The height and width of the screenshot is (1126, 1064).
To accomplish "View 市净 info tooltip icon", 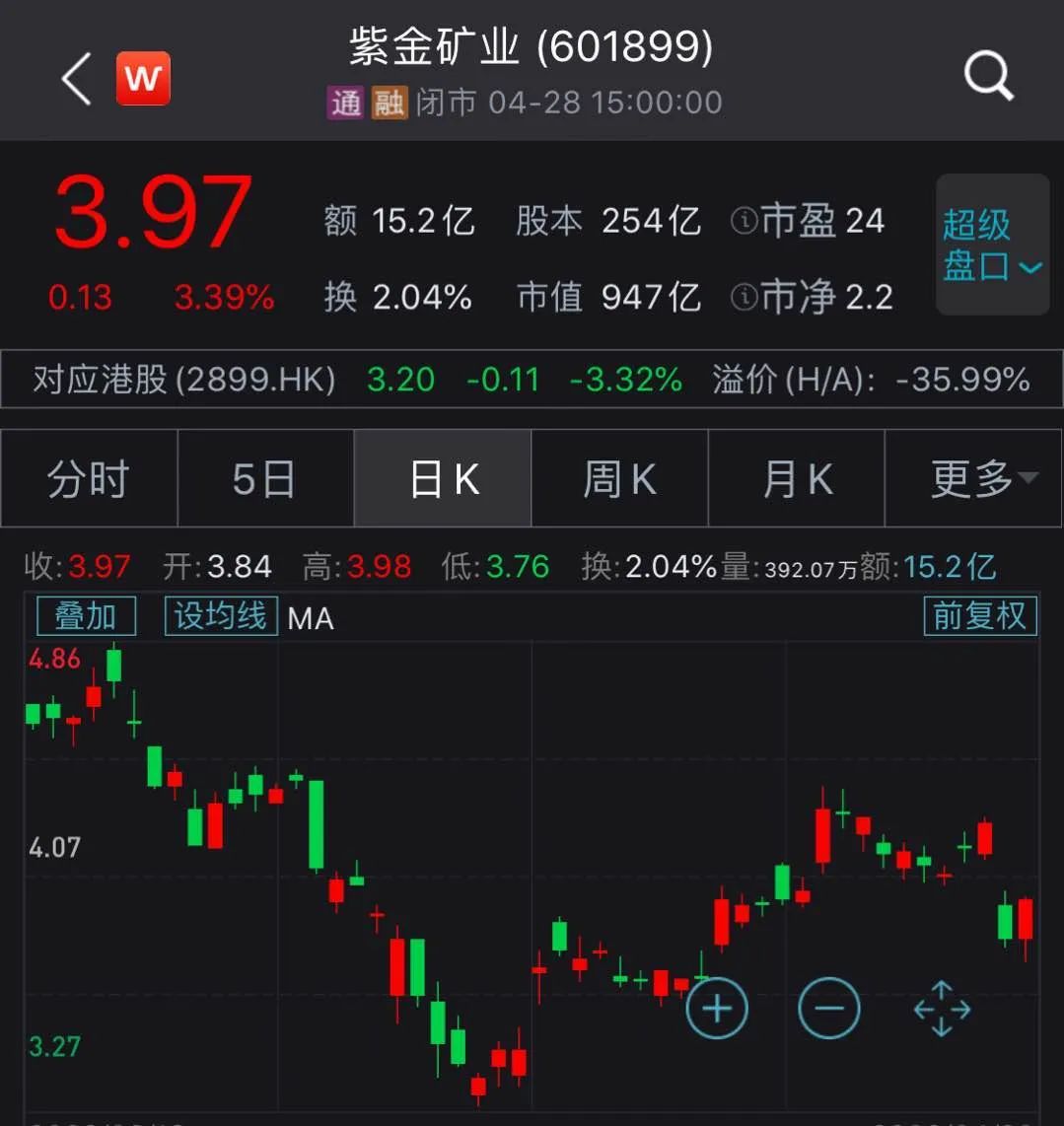I will [744, 296].
